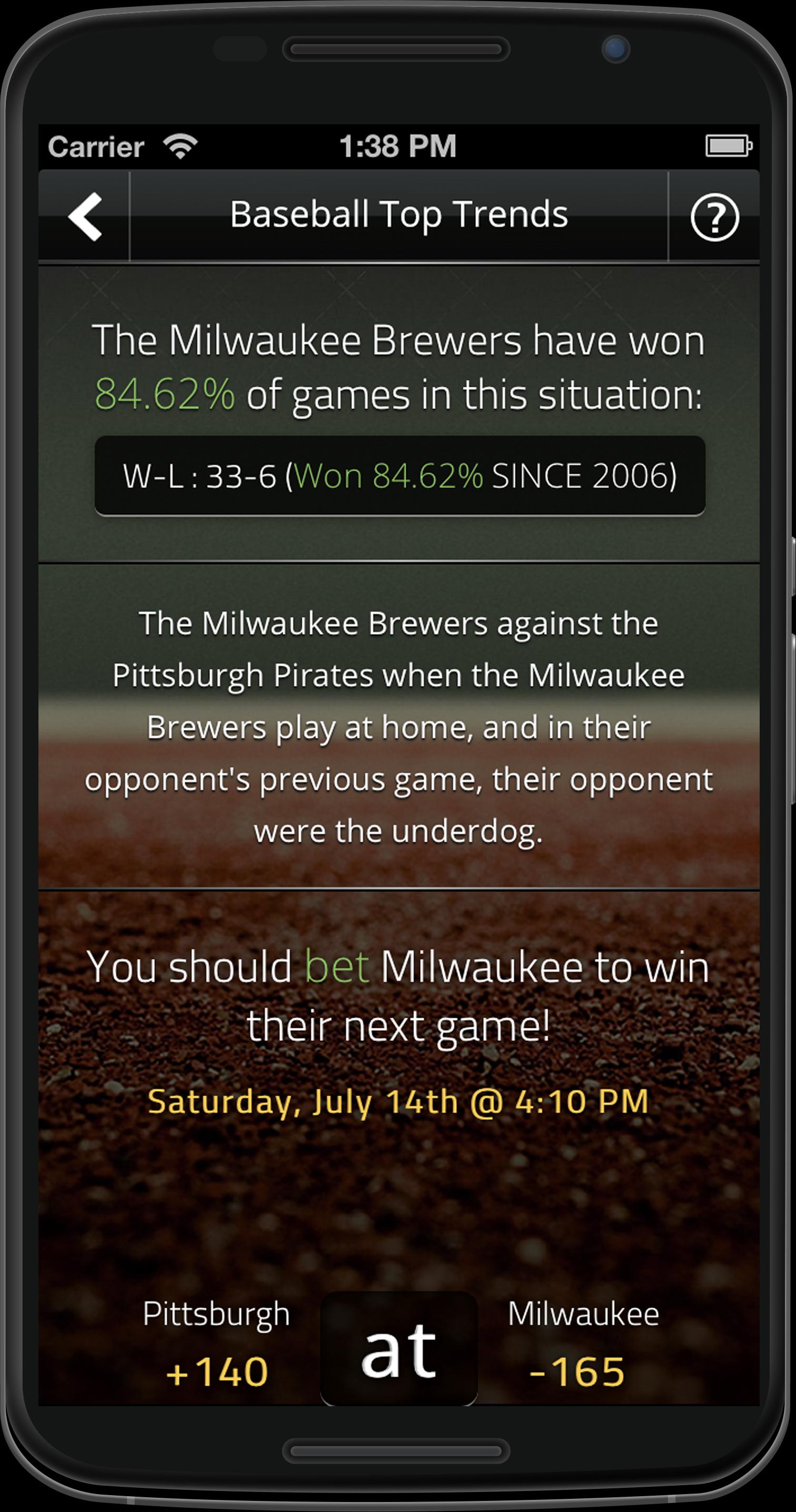Tap the battery indicator icon
This screenshot has height=1512, width=796.
[728, 145]
